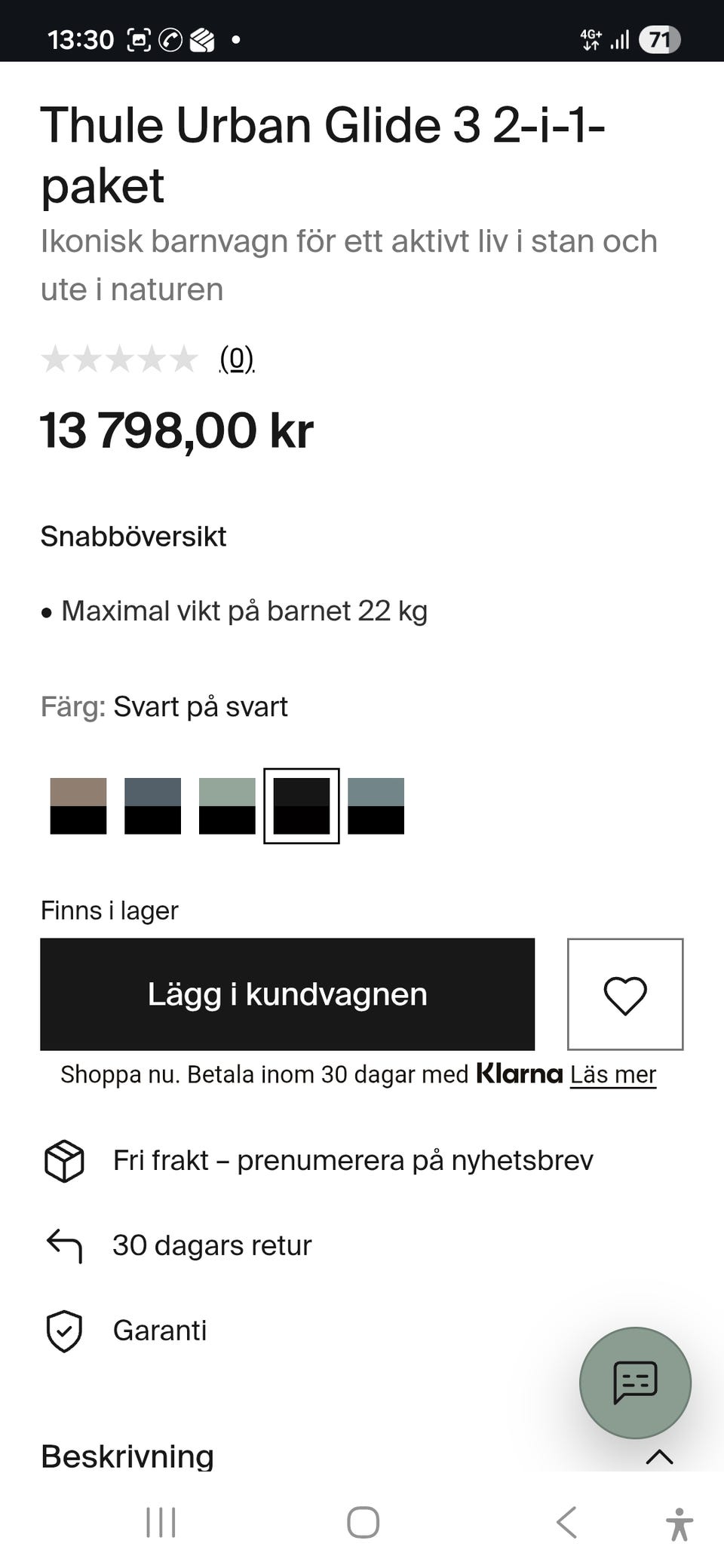The image size is (724, 1568).
Task: Select the black on black swatch
Action: pyautogui.click(x=302, y=806)
